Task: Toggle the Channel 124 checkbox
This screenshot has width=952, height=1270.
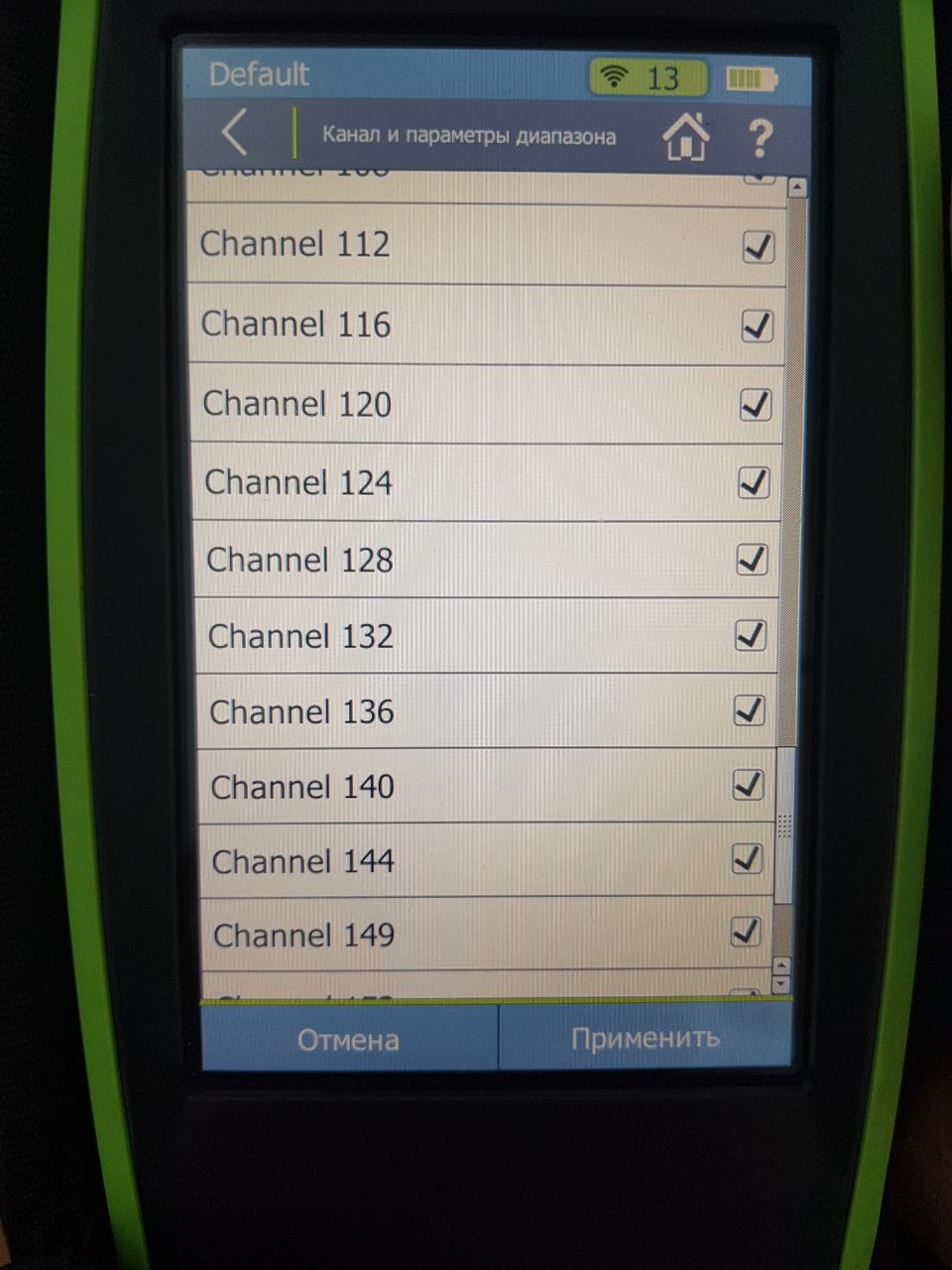Action: click(754, 482)
